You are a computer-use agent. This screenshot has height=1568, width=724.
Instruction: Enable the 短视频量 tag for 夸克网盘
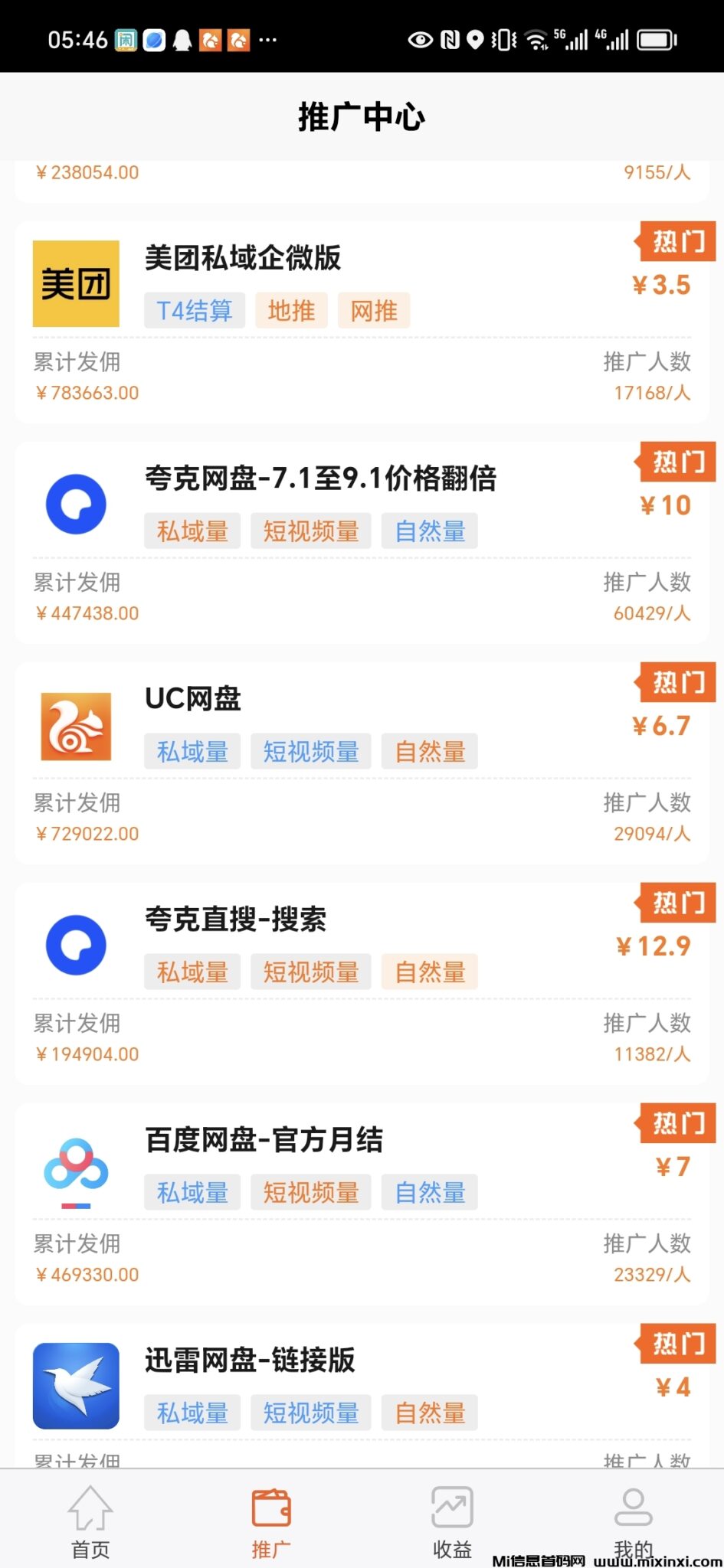tap(310, 531)
